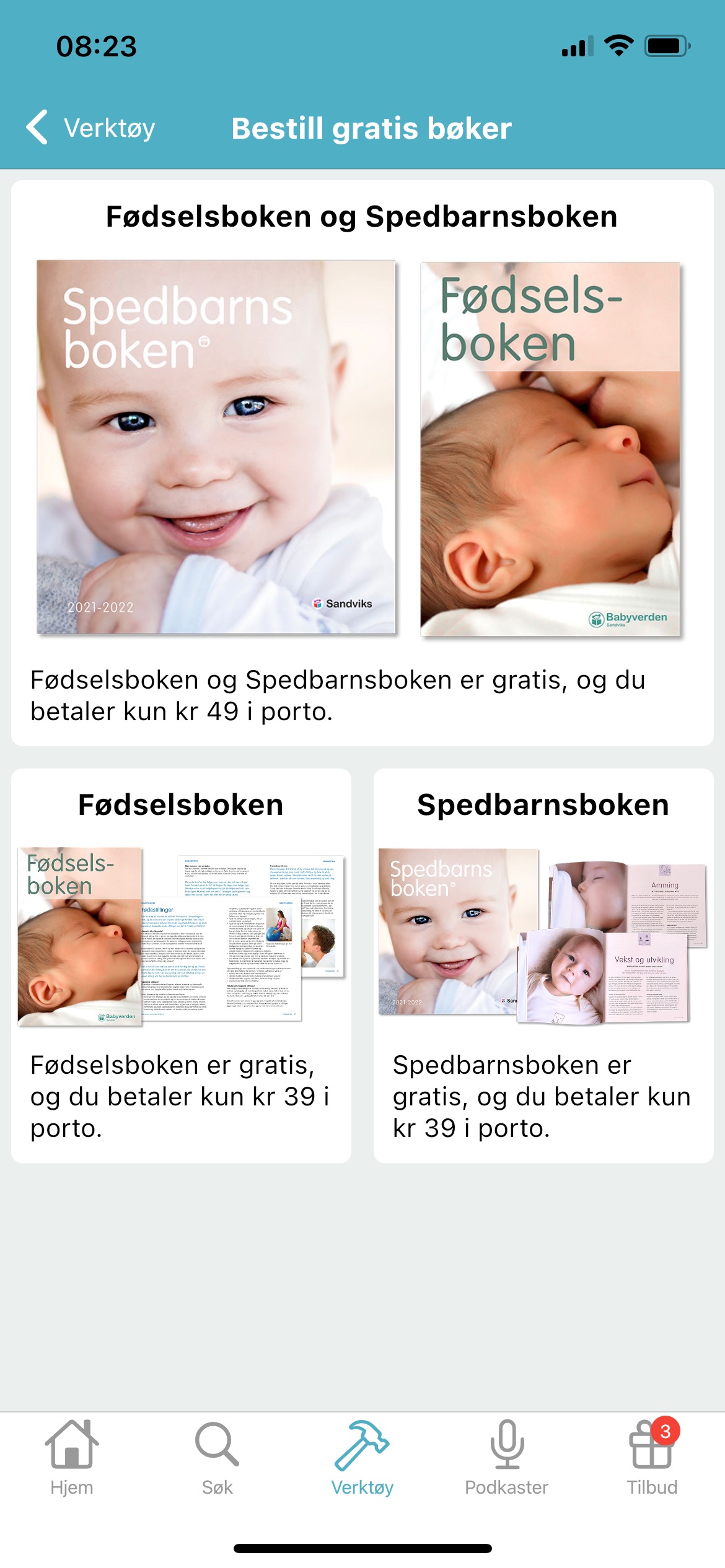Screen dimensions: 725x1568
Task: Select the Fødselsboken card with kr 39 porto
Action: 181,965
